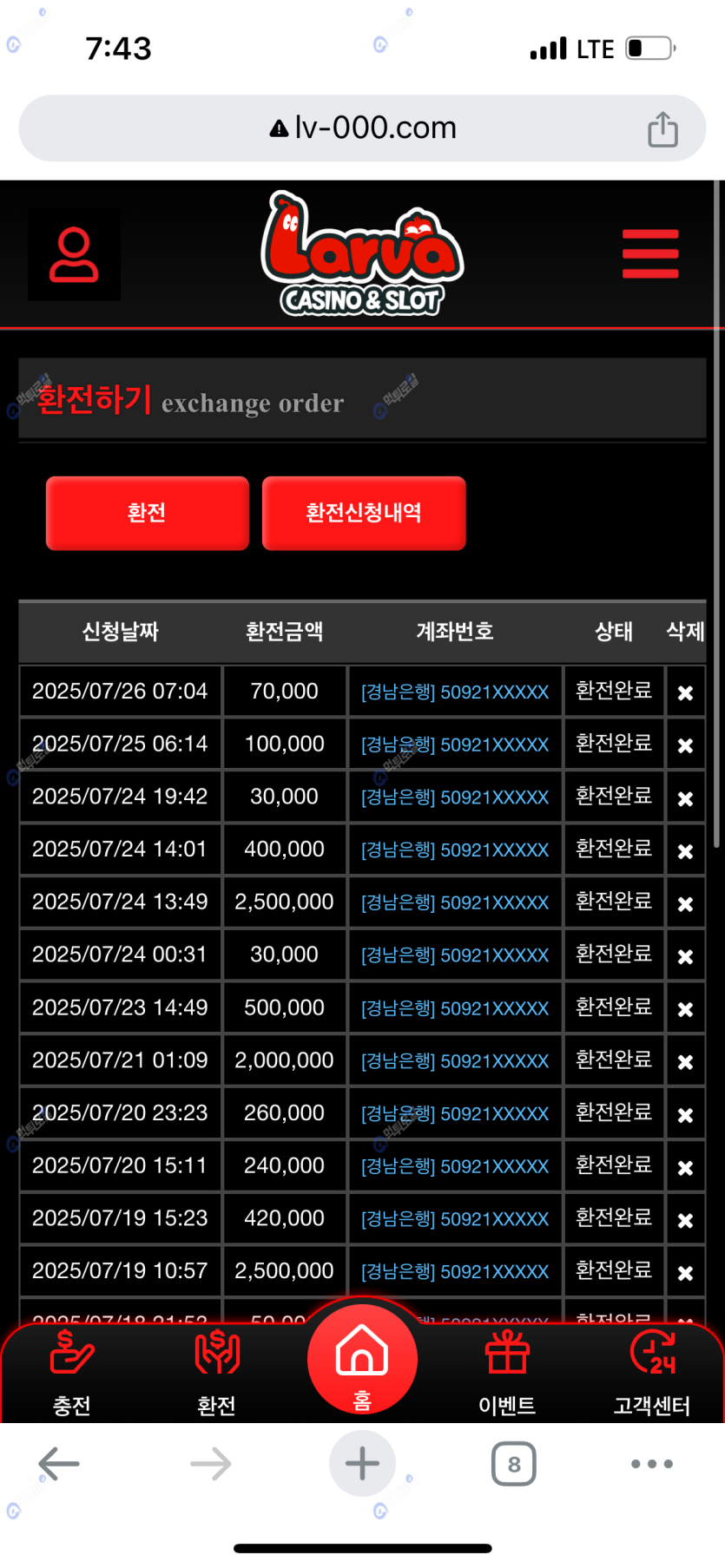Open the browser's more options menu

click(651, 1464)
